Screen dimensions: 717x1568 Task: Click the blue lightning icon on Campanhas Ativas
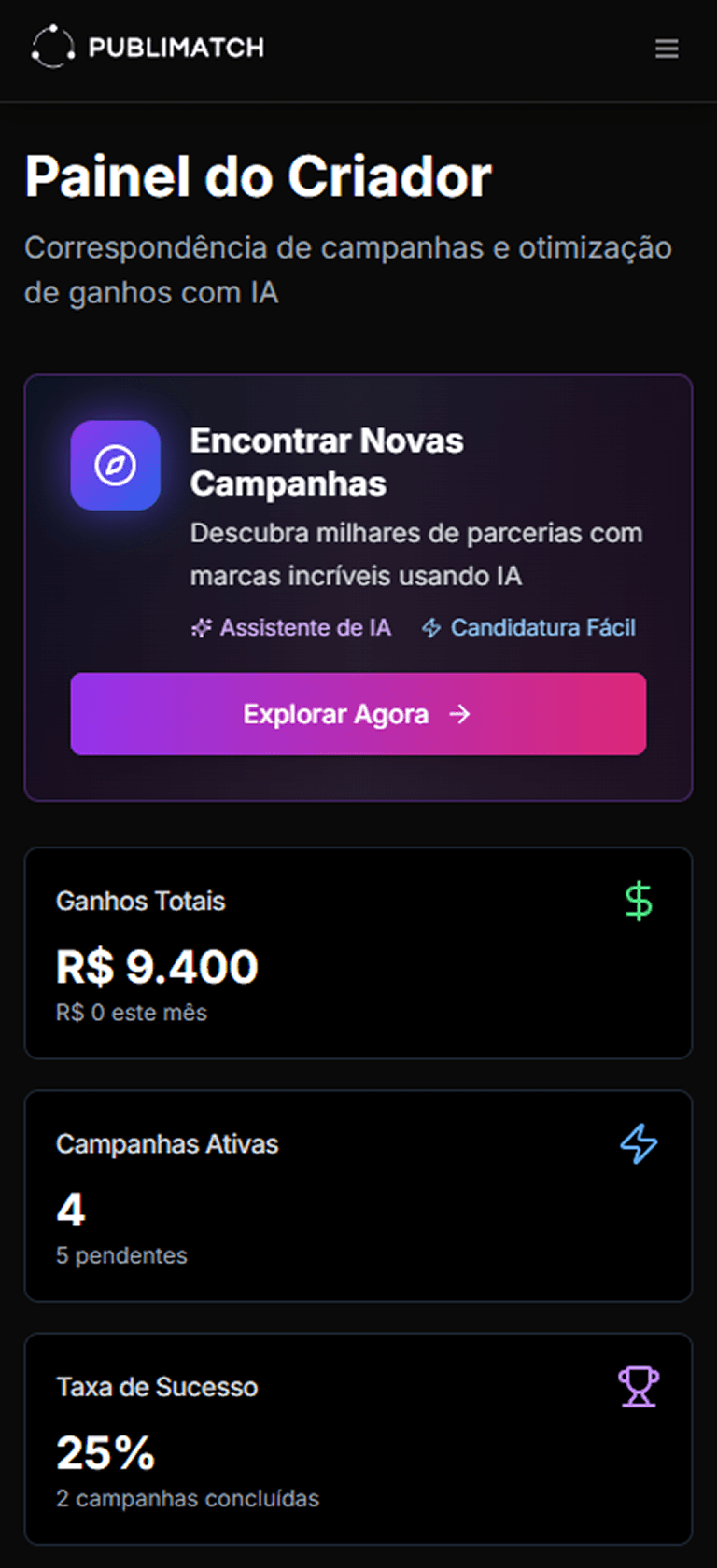pyautogui.click(x=638, y=1143)
